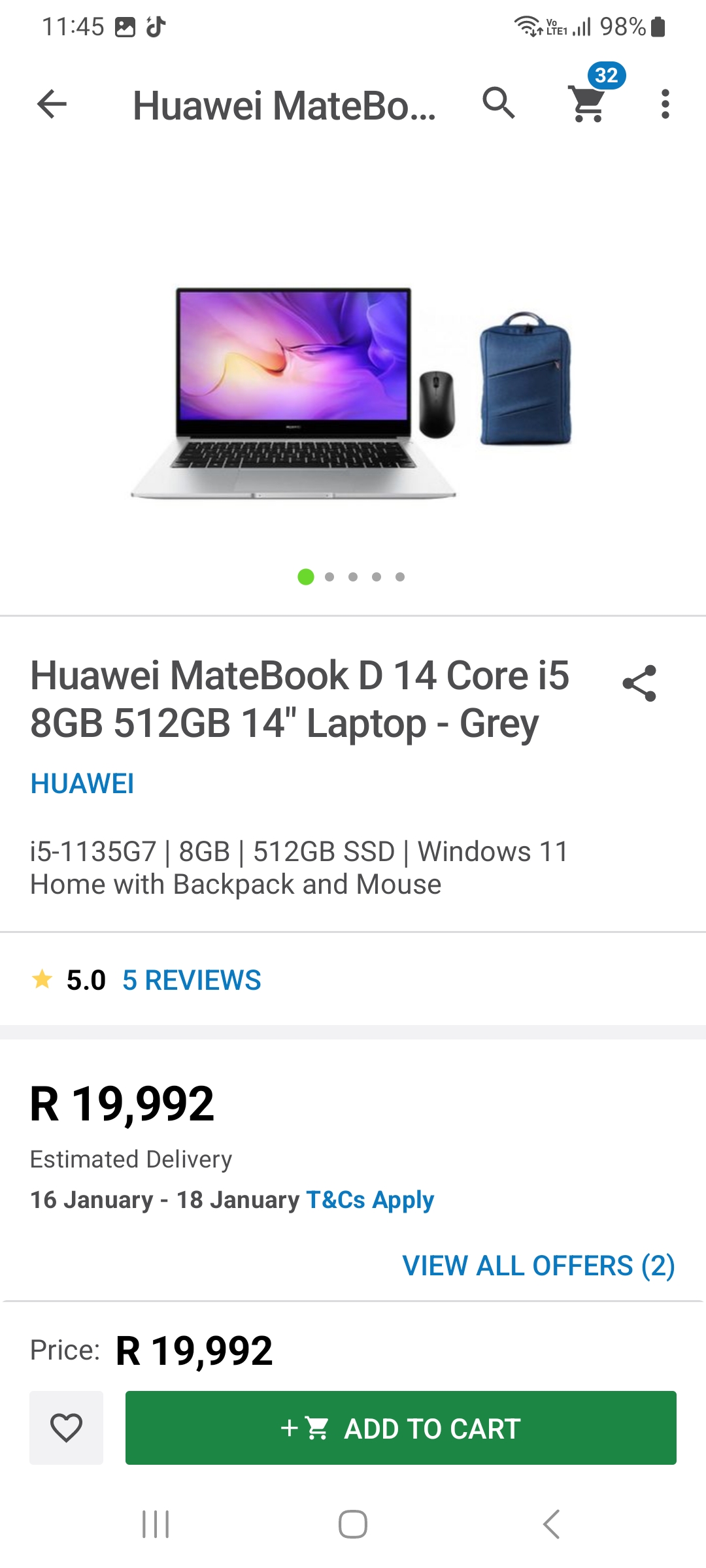Add the laptop to the wishlist
Viewport: 706px width, 1568px height.
coord(66,1428)
